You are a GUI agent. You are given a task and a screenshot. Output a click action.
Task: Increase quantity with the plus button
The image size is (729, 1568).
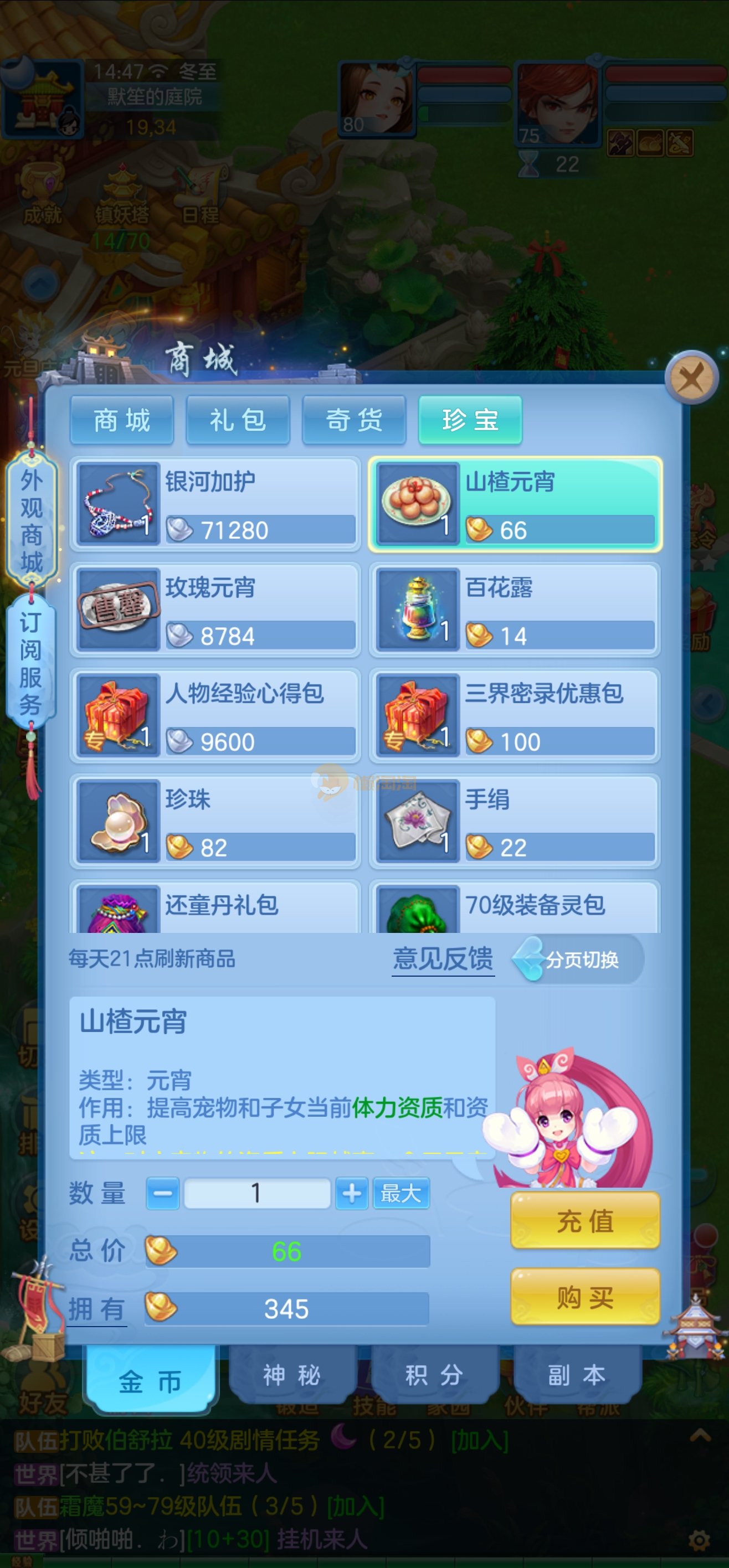352,1194
